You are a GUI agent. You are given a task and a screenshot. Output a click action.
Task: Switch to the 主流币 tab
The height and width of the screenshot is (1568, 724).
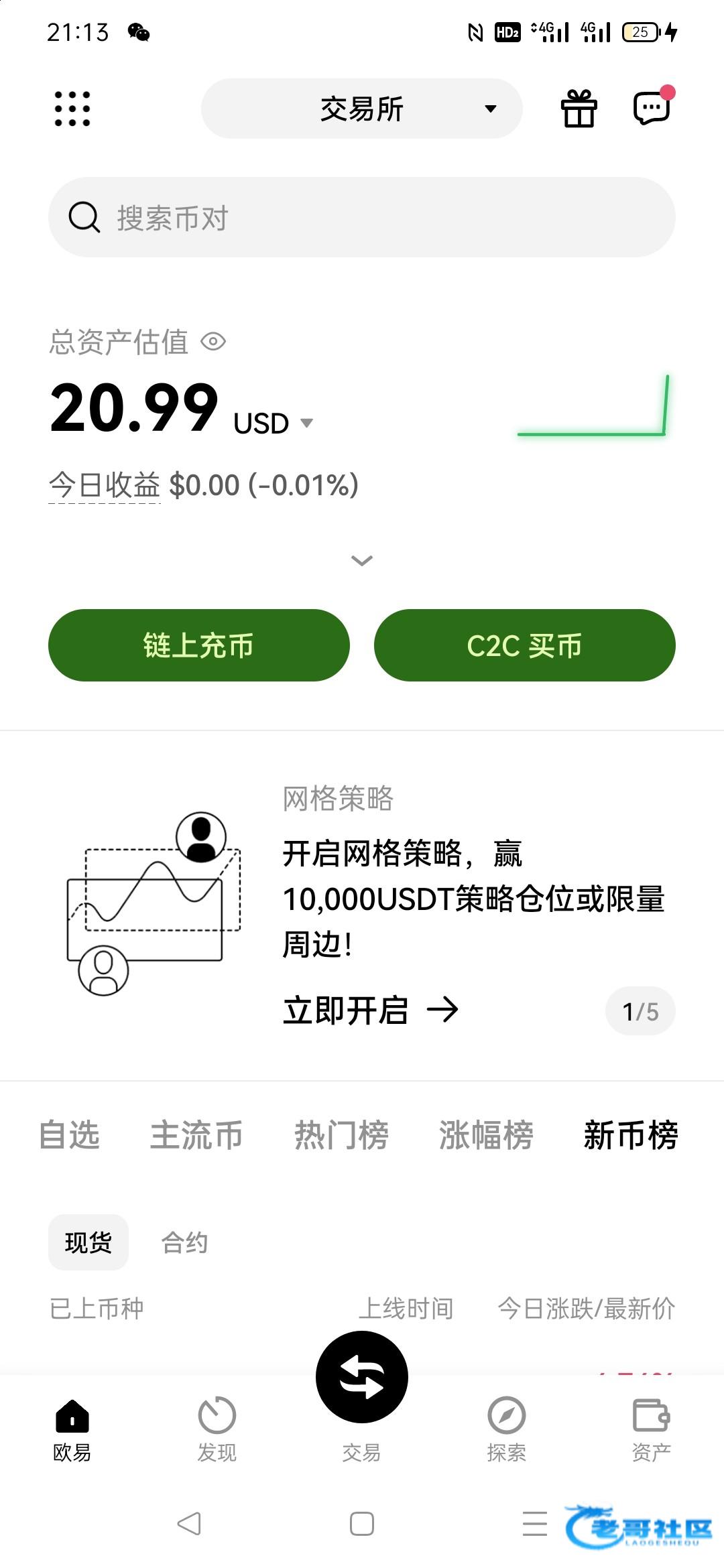pyautogui.click(x=196, y=1135)
